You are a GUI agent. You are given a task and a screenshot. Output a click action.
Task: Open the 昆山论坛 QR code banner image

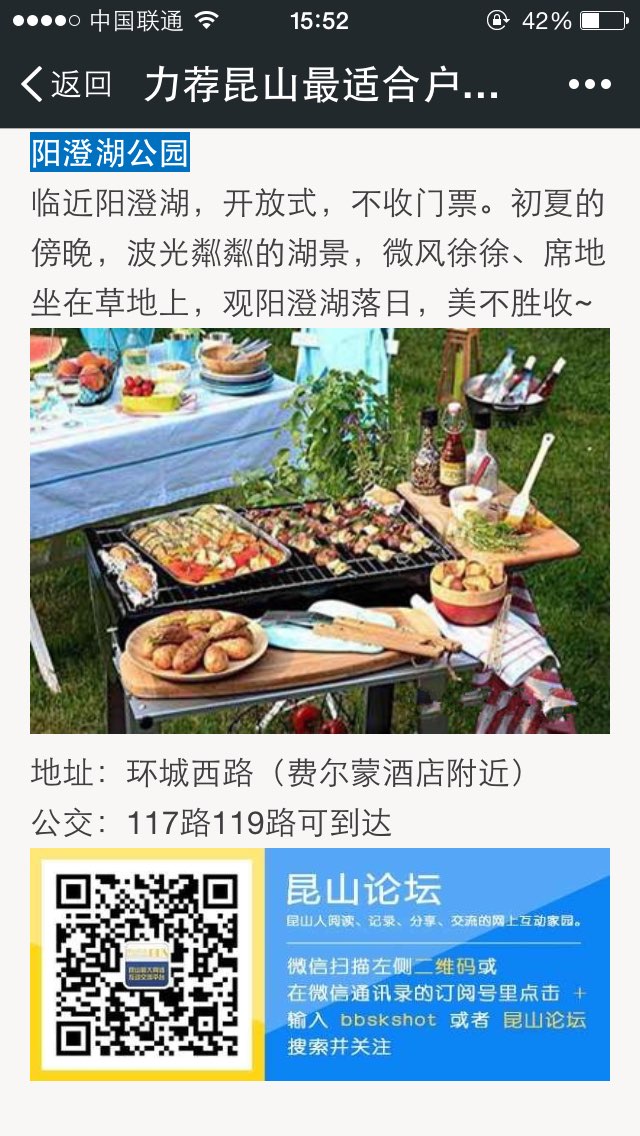point(320,964)
